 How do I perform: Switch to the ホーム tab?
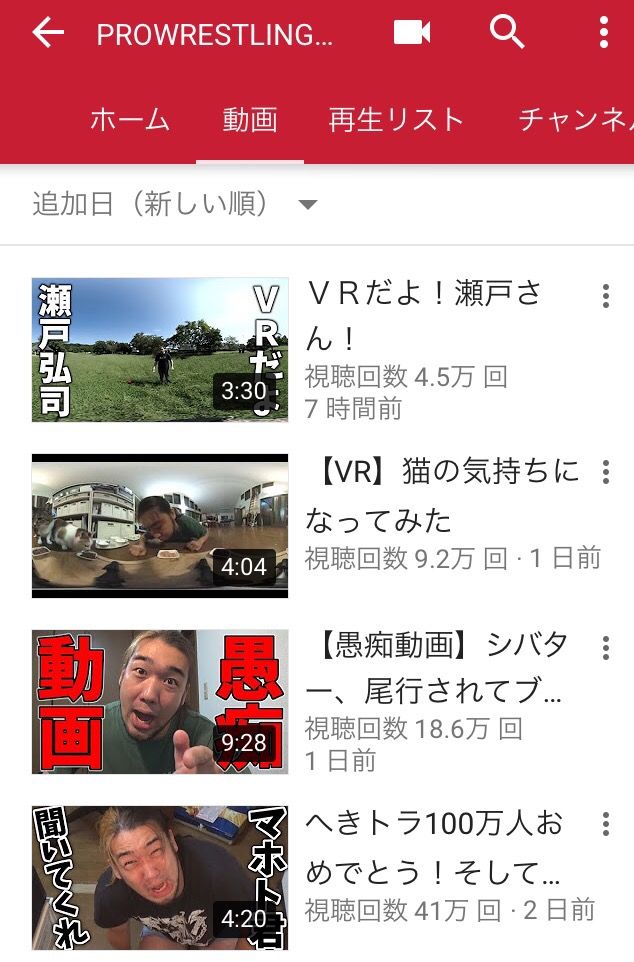pyautogui.click(x=130, y=121)
